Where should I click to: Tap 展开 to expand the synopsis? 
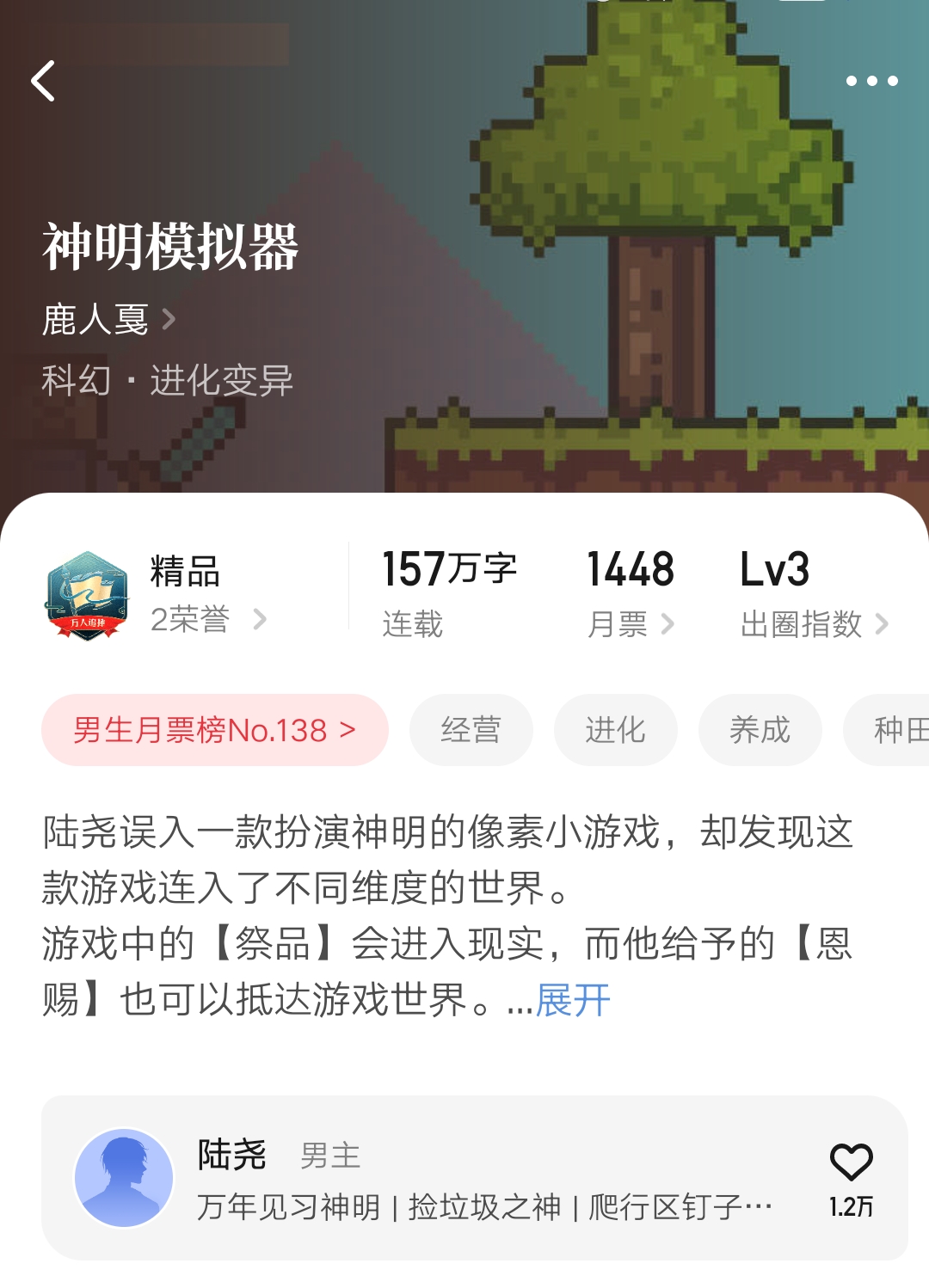[x=570, y=998]
